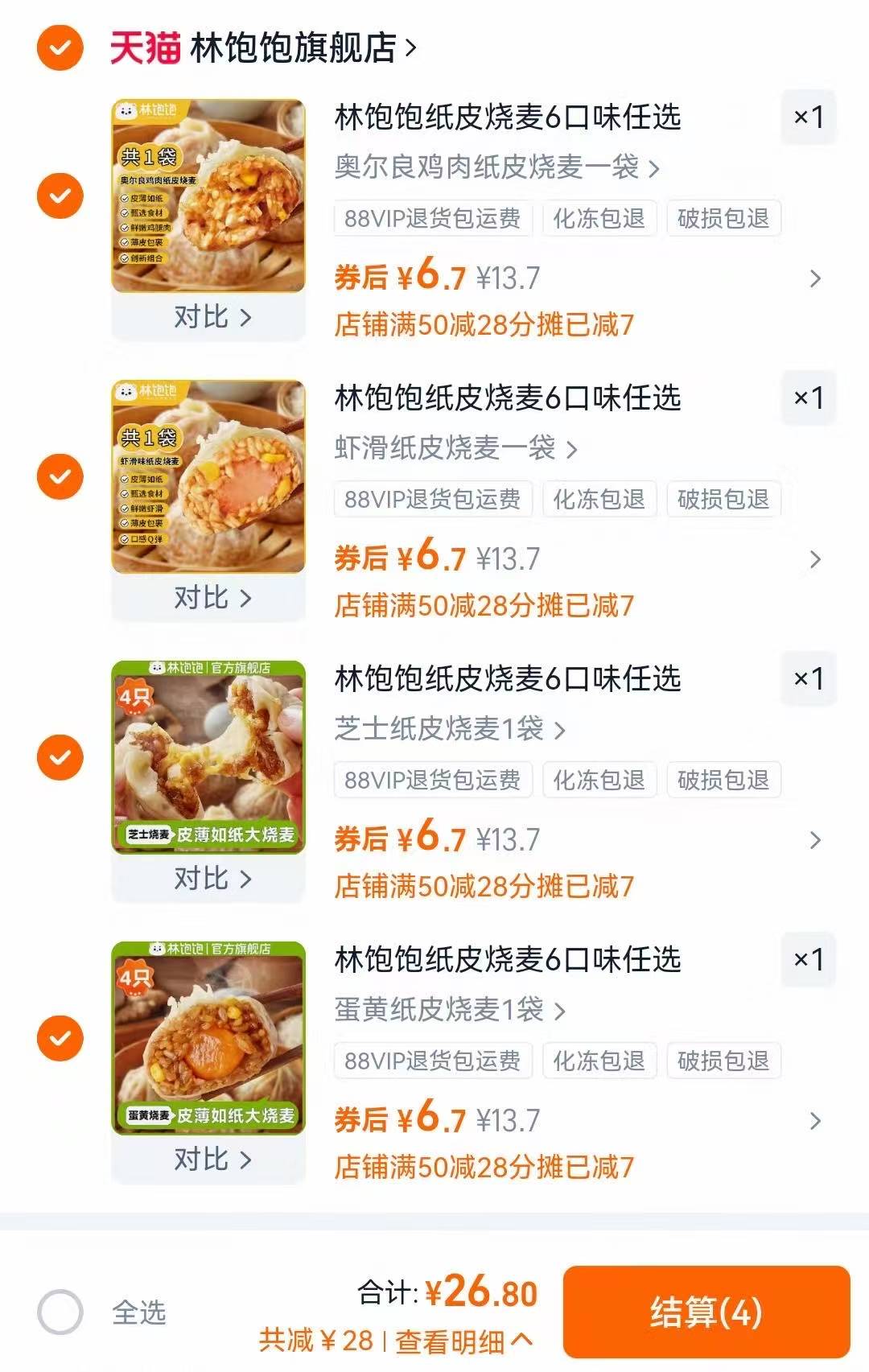This screenshot has height=1372, width=869.
Task: Click 对比 under the shrimp shaomai image
Action: [208, 599]
